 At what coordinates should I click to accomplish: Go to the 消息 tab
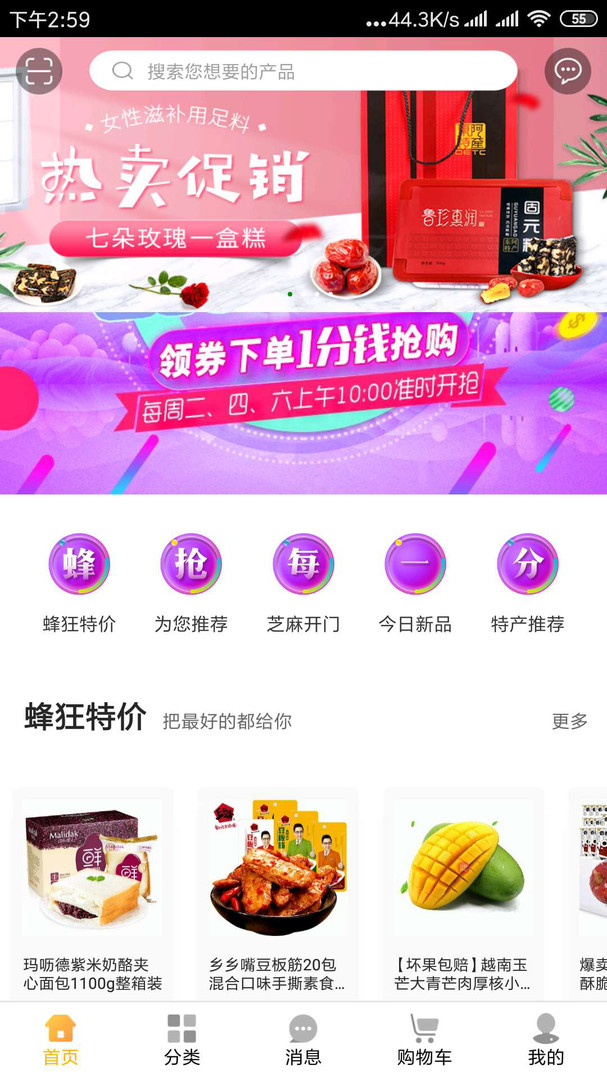(x=303, y=1040)
